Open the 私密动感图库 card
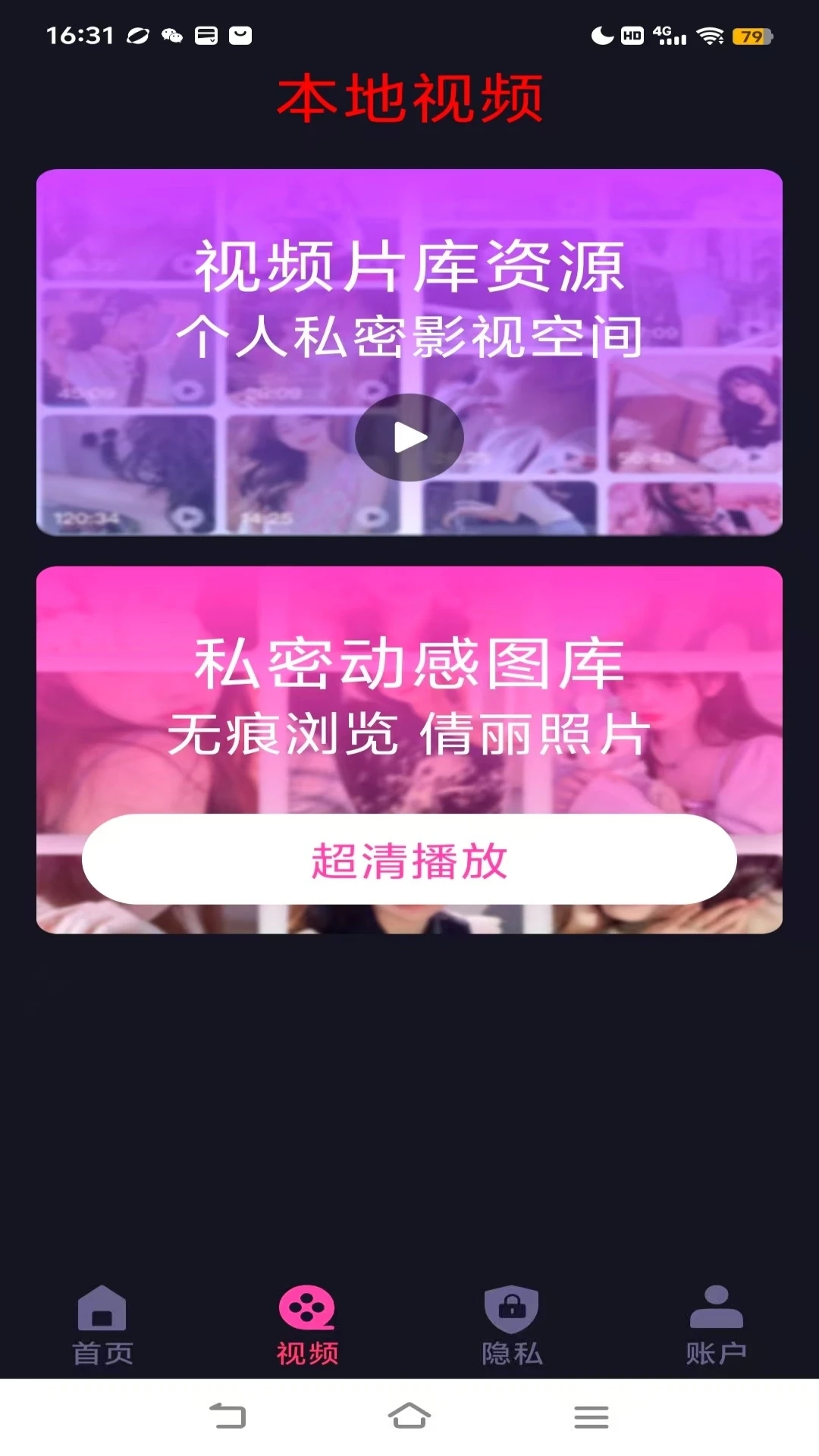The image size is (819, 1456). 409,749
